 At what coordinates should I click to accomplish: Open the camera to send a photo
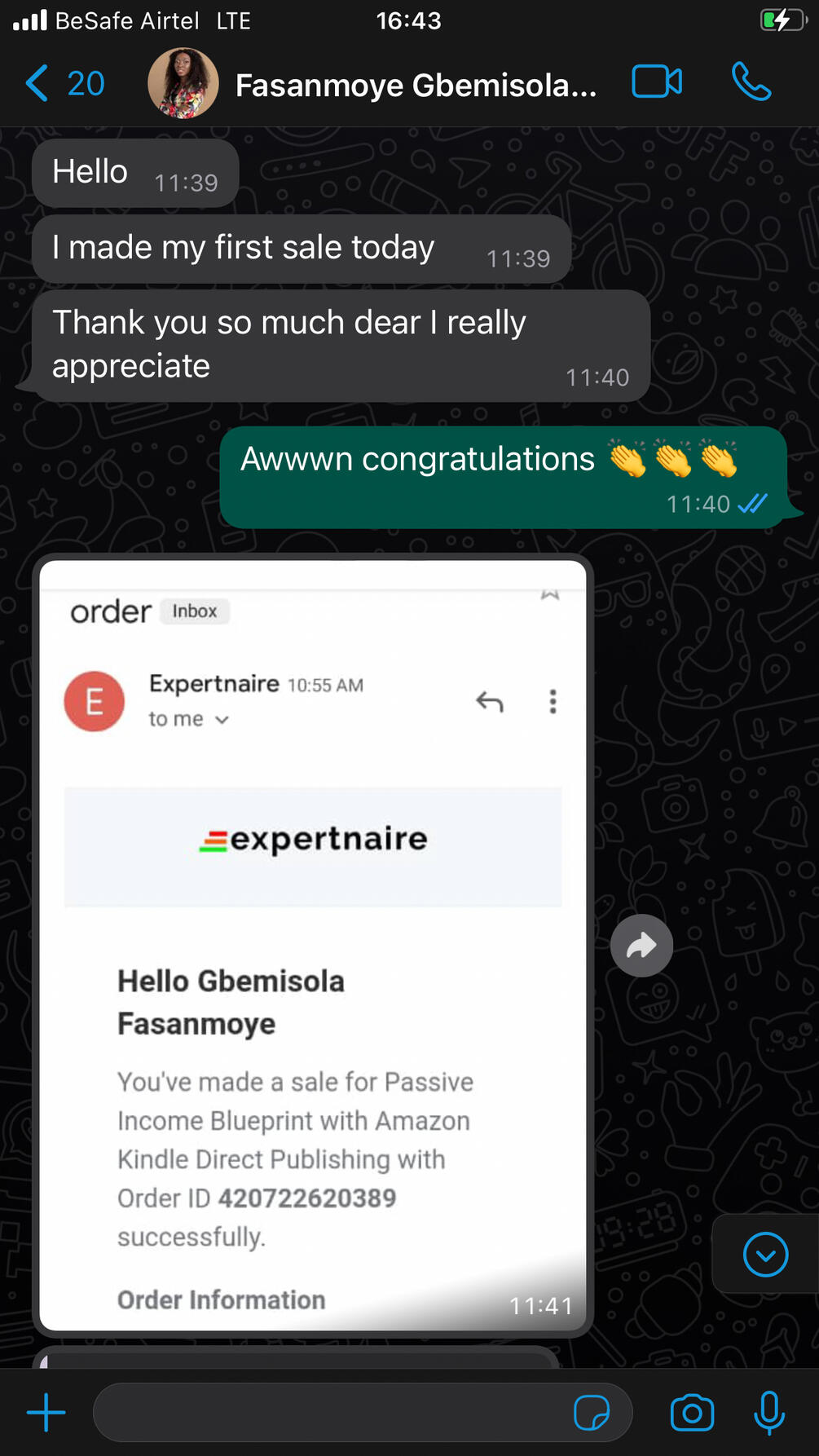coord(692,1413)
